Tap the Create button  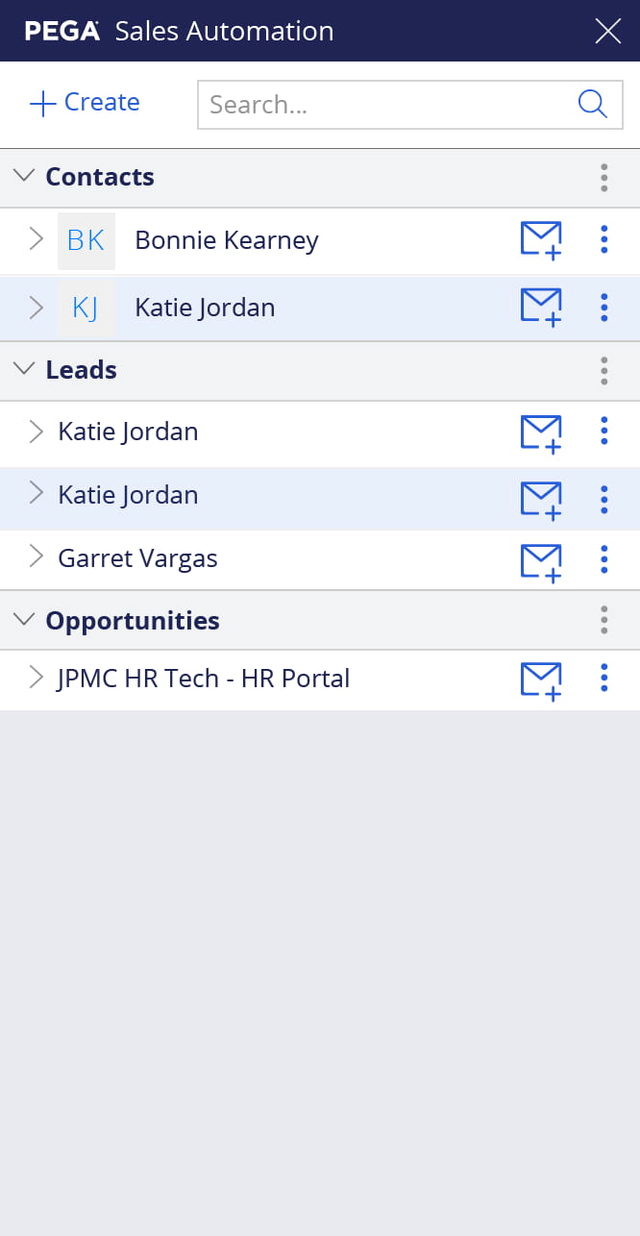tap(85, 103)
